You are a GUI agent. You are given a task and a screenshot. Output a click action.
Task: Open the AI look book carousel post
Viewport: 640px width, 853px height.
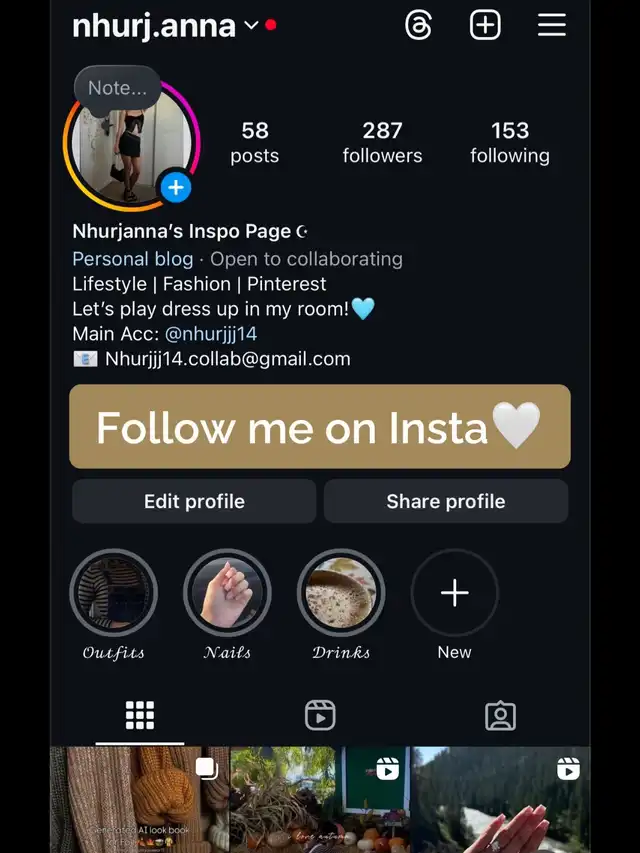139,800
